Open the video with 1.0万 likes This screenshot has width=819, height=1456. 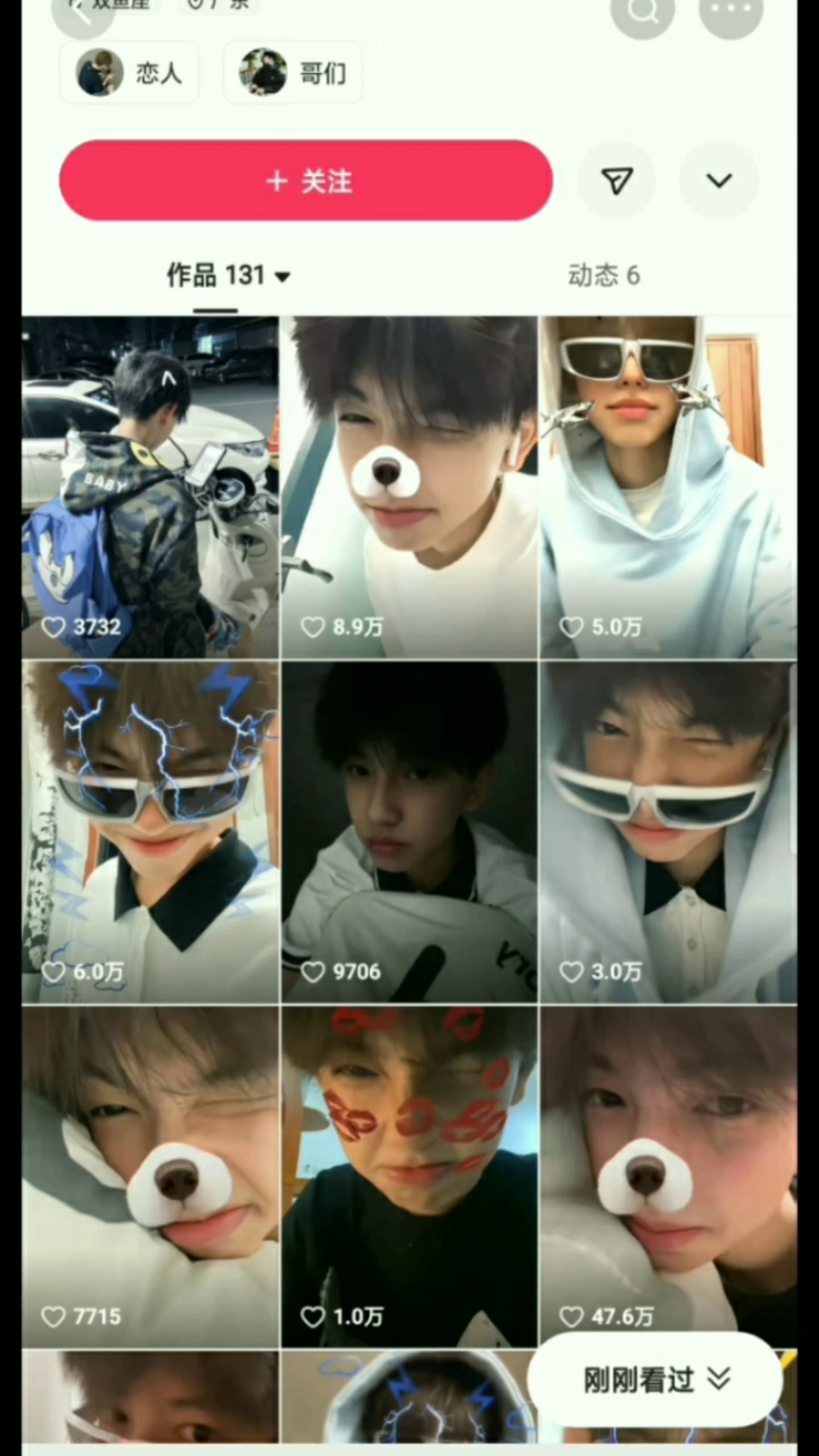coord(409,1177)
